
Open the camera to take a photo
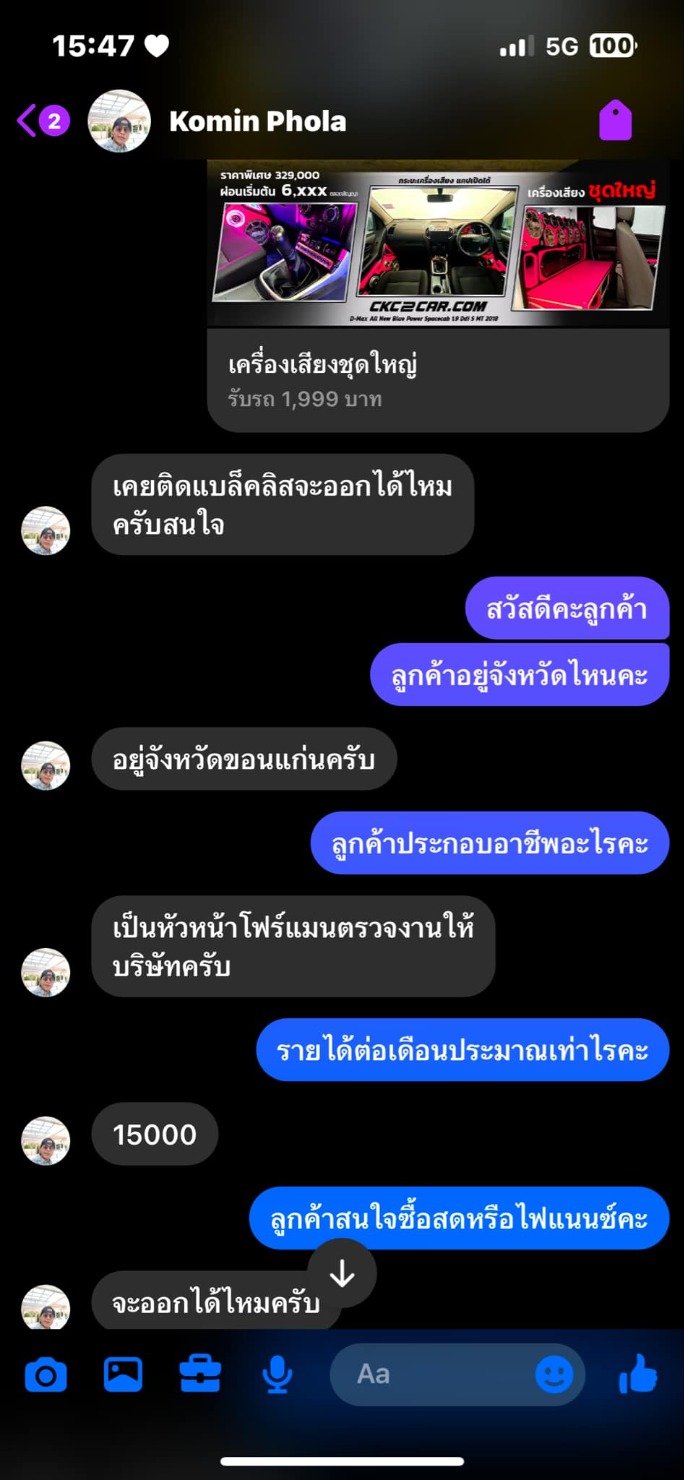click(46, 1376)
